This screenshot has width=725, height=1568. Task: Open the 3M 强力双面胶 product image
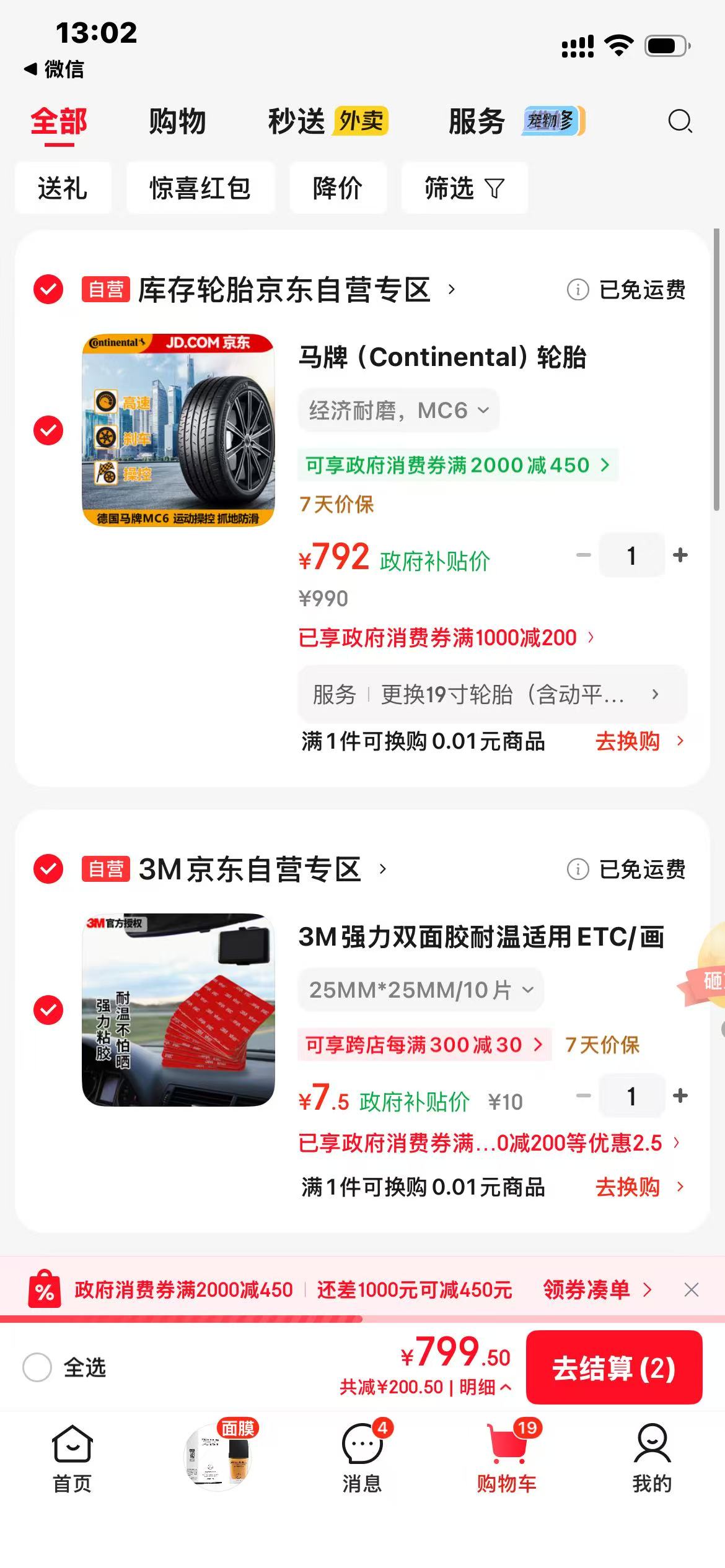click(x=178, y=1009)
